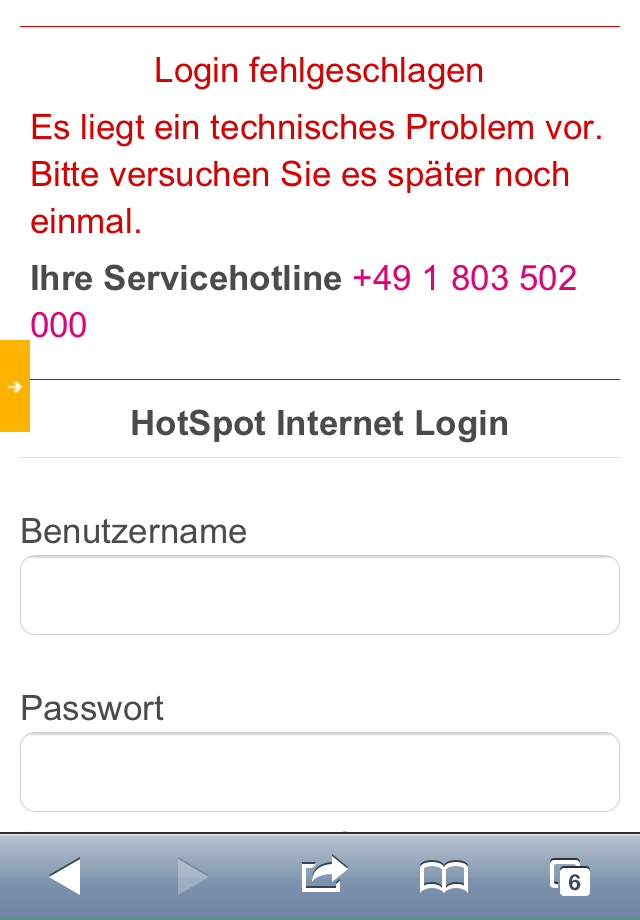
Task: Tap the Benutzername input field
Action: click(x=320, y=595)
